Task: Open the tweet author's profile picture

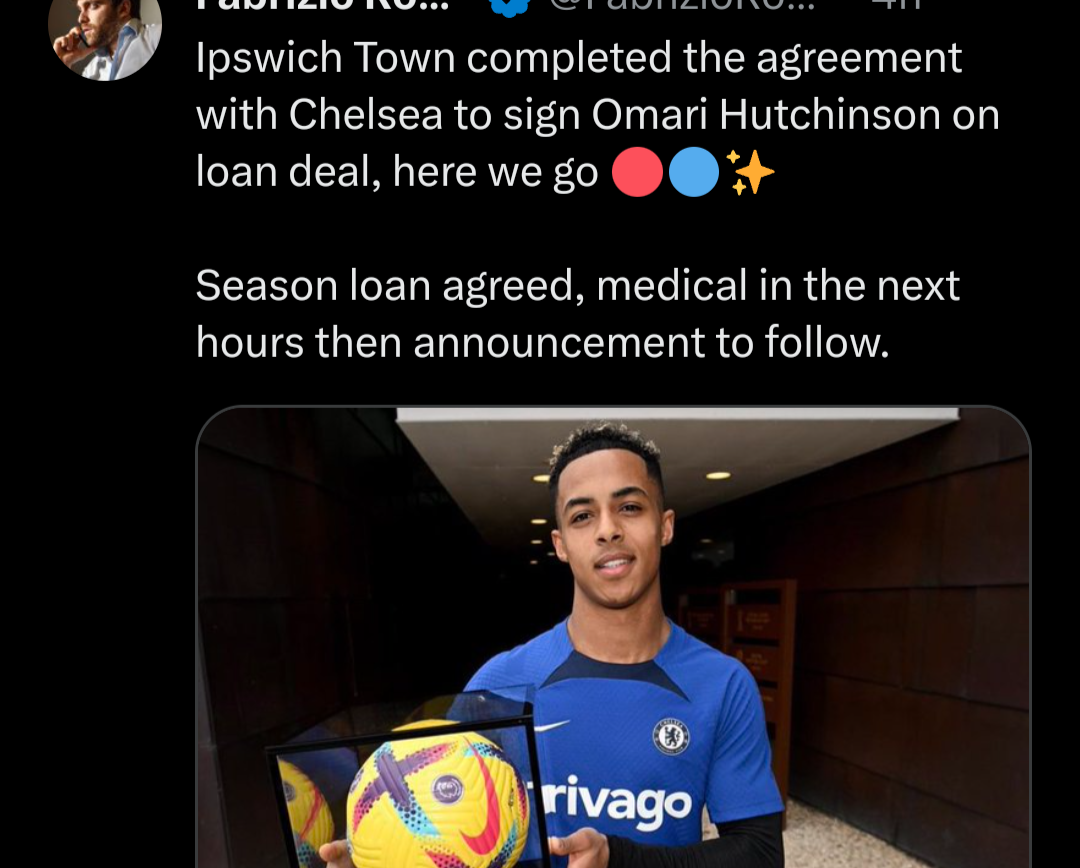Action: [104, 36]
